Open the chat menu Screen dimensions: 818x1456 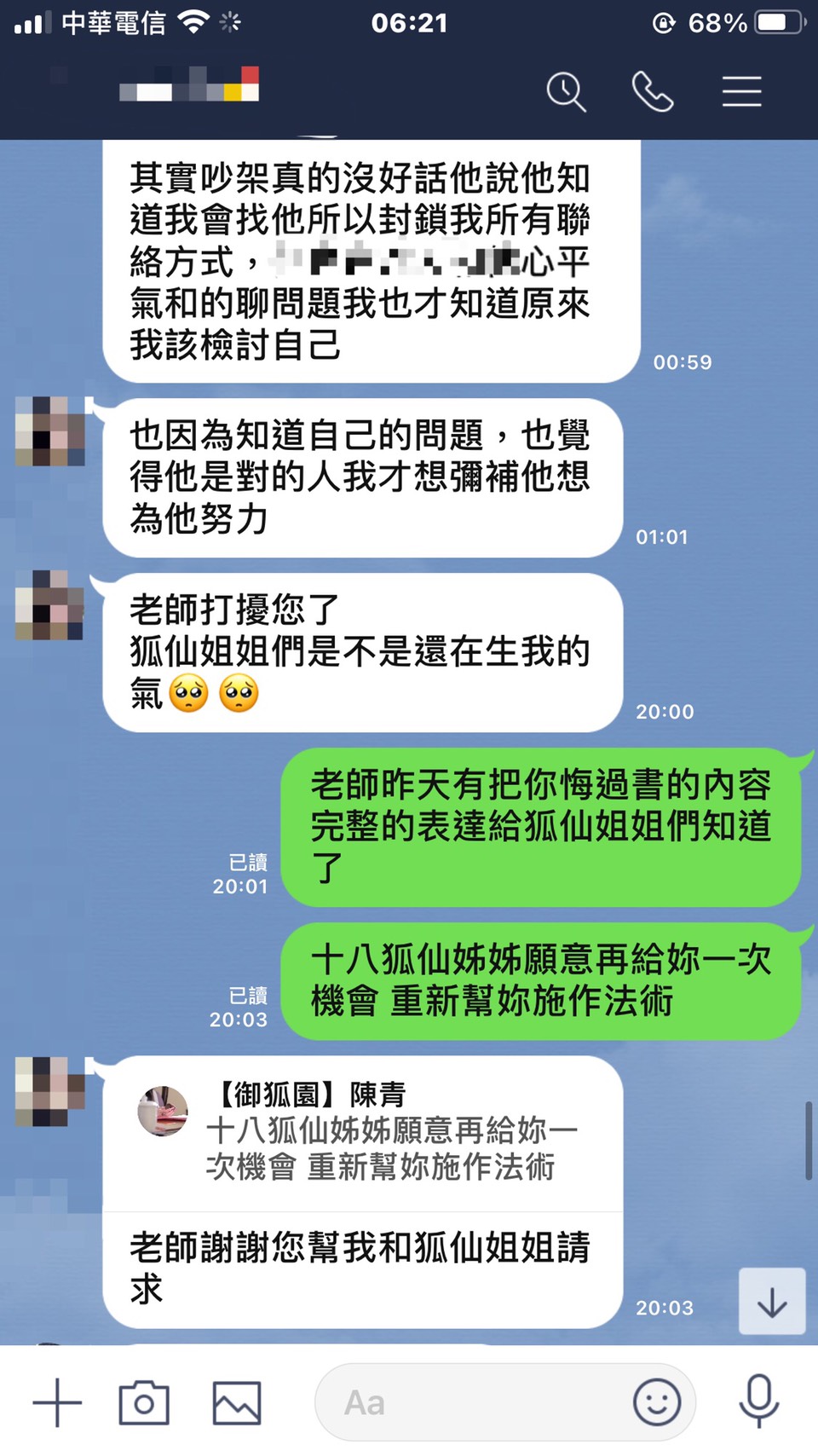pos(741,91)
